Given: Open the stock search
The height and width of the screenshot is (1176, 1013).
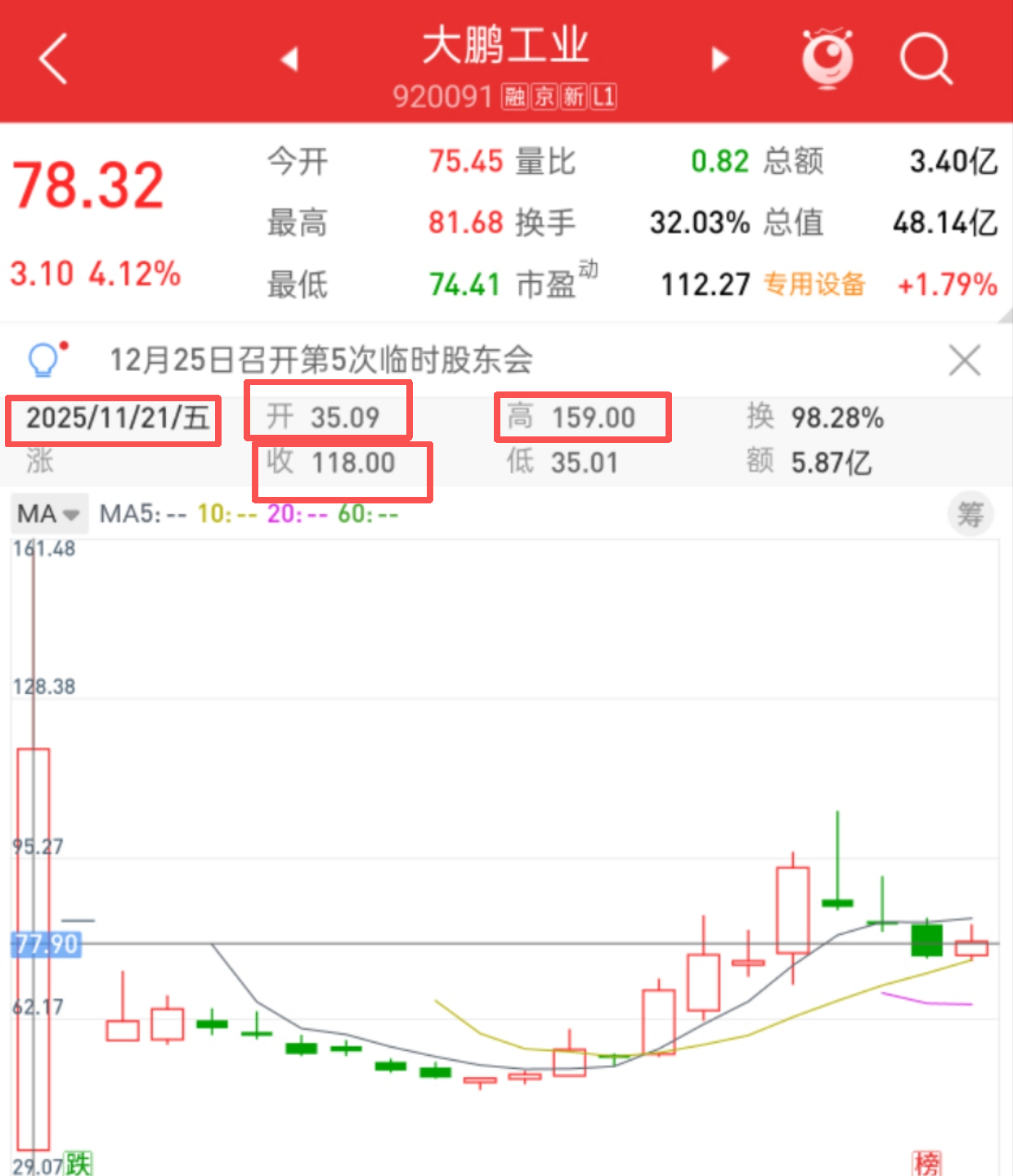Looking at the screenshot, I should point(926,59).
